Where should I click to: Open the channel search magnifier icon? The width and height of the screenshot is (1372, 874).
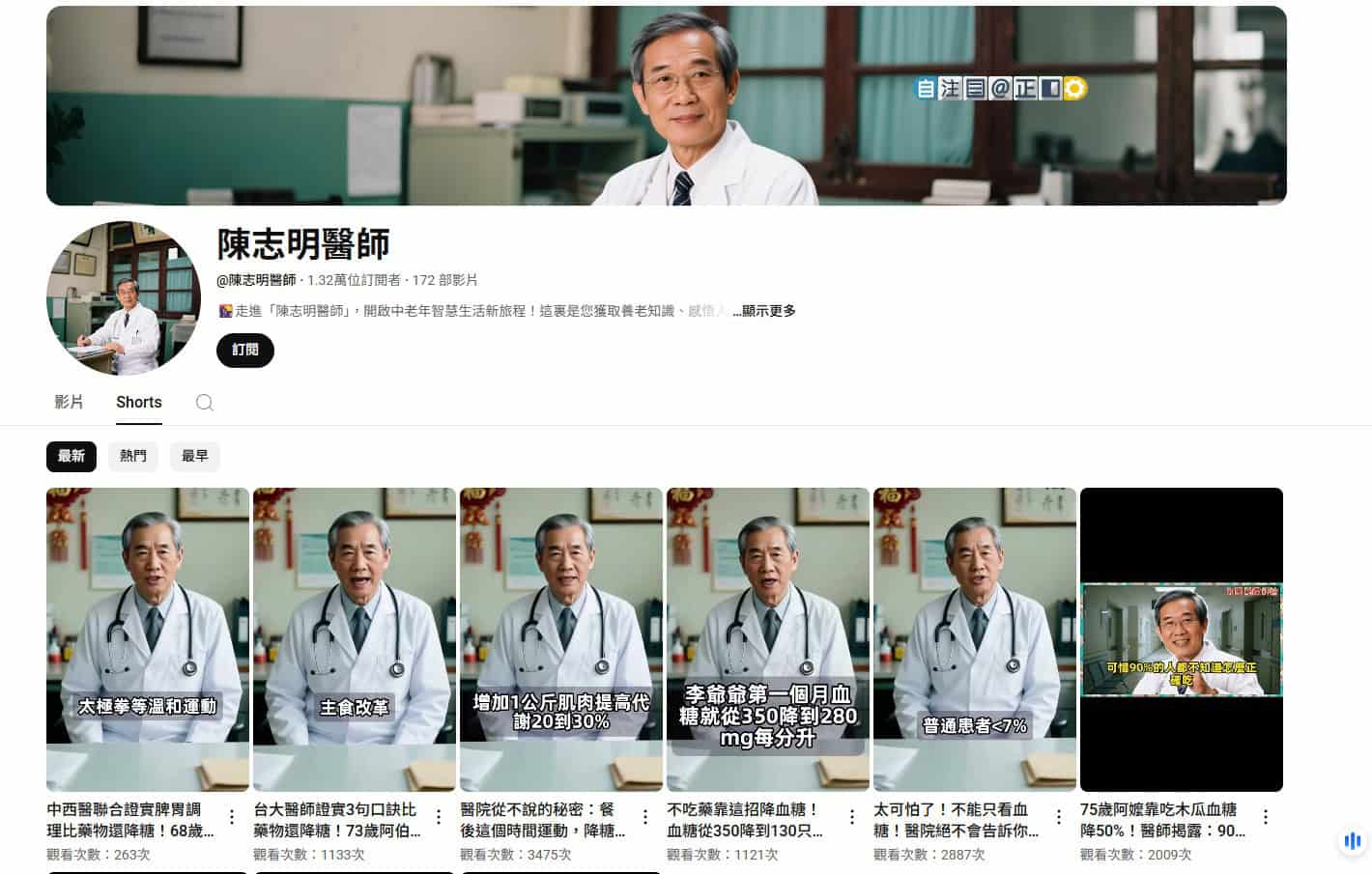pyautogui.click(x=204, y=403)
